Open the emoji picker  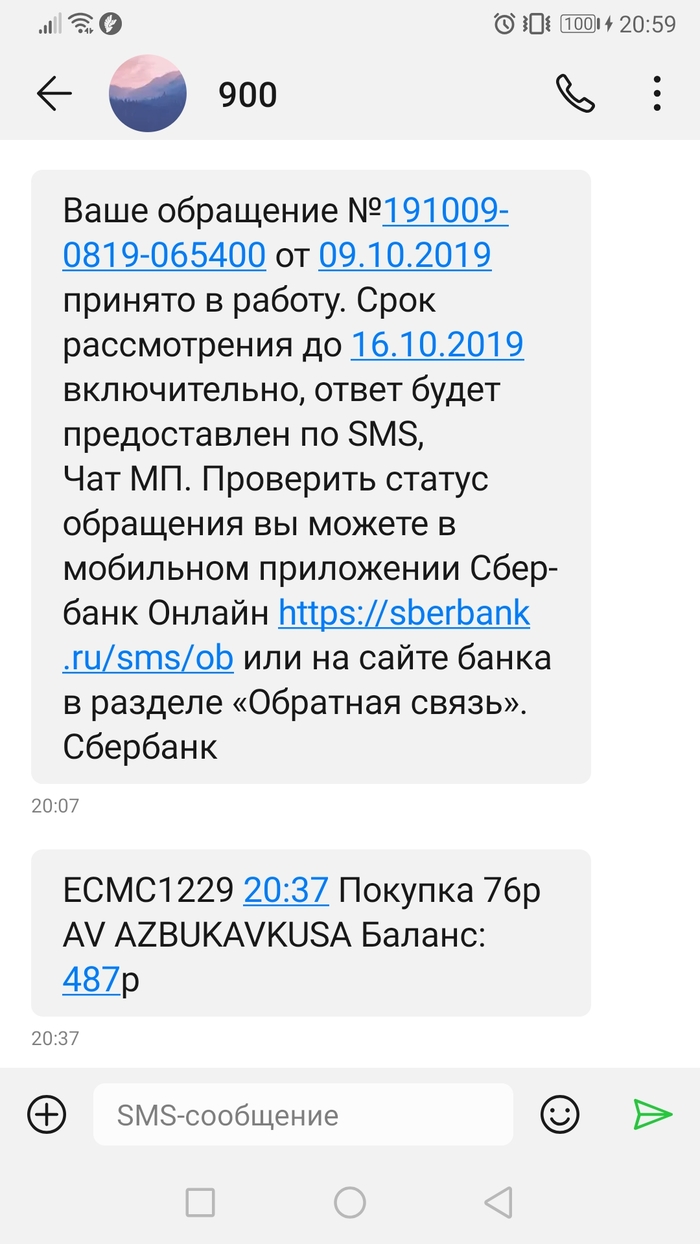tap(560, 1114)
